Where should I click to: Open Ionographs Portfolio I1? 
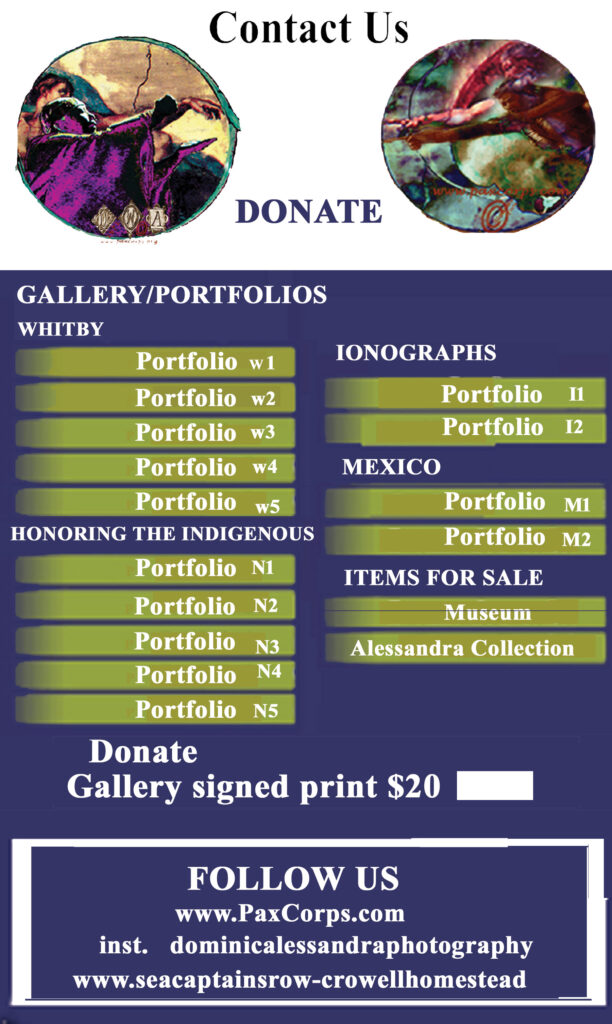[x=466, y=394]
